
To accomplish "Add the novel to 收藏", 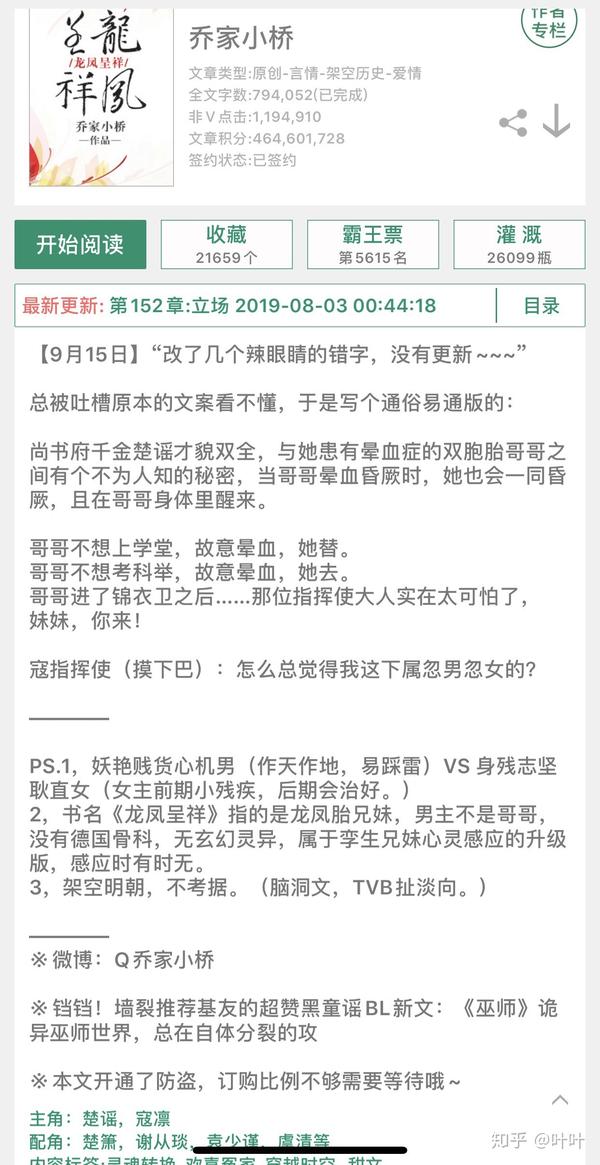I will (x=227, y=245).
